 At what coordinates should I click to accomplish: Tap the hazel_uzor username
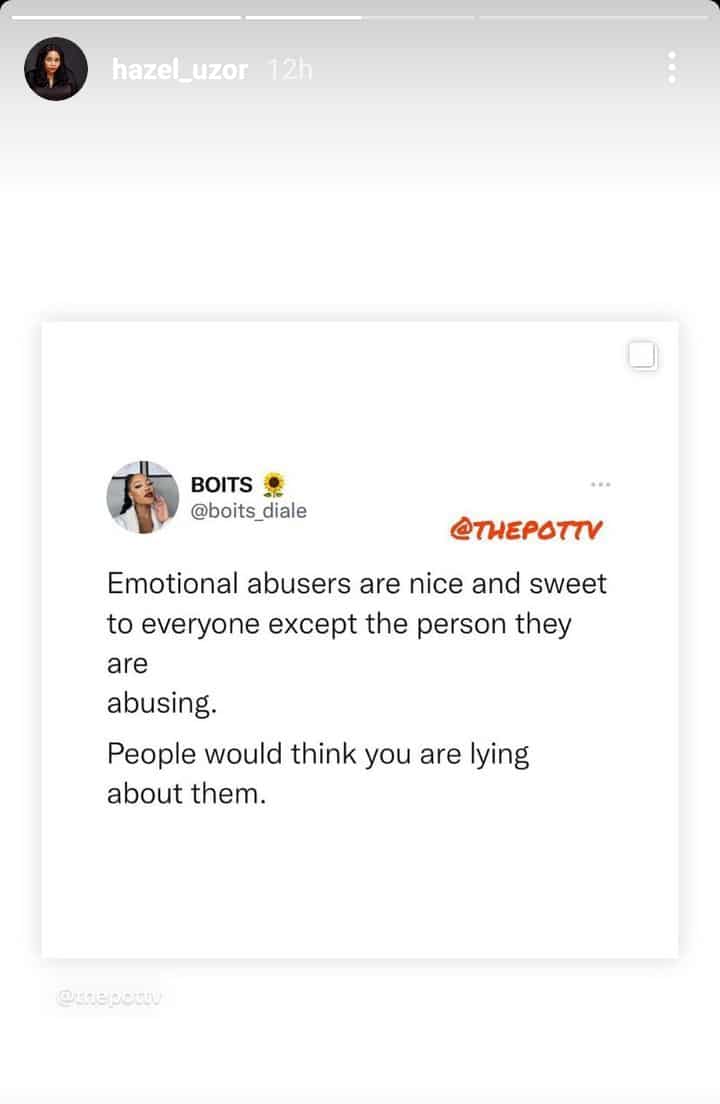179,70
